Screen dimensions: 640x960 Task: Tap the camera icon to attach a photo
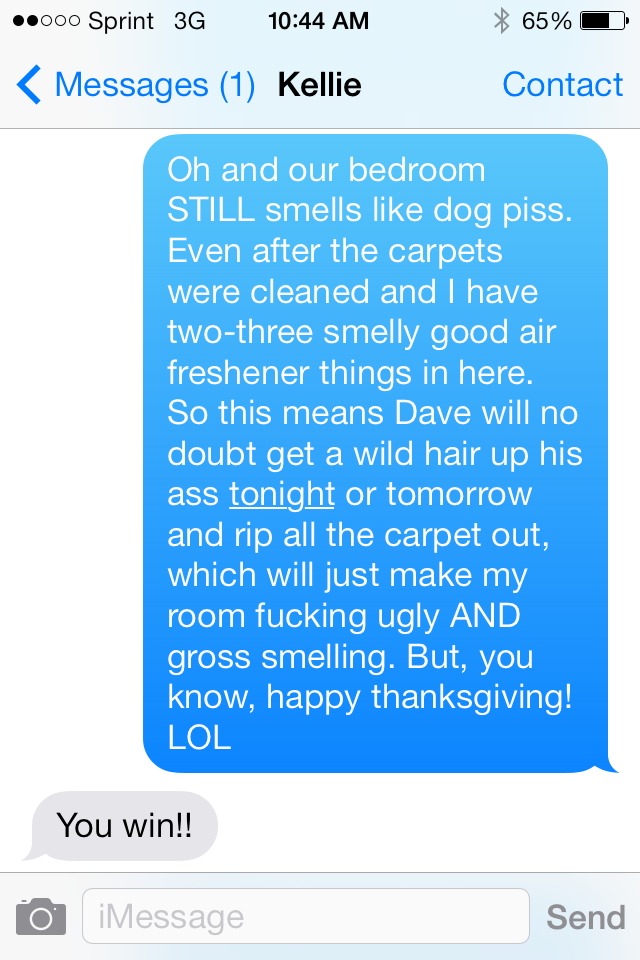pos(41,917)
